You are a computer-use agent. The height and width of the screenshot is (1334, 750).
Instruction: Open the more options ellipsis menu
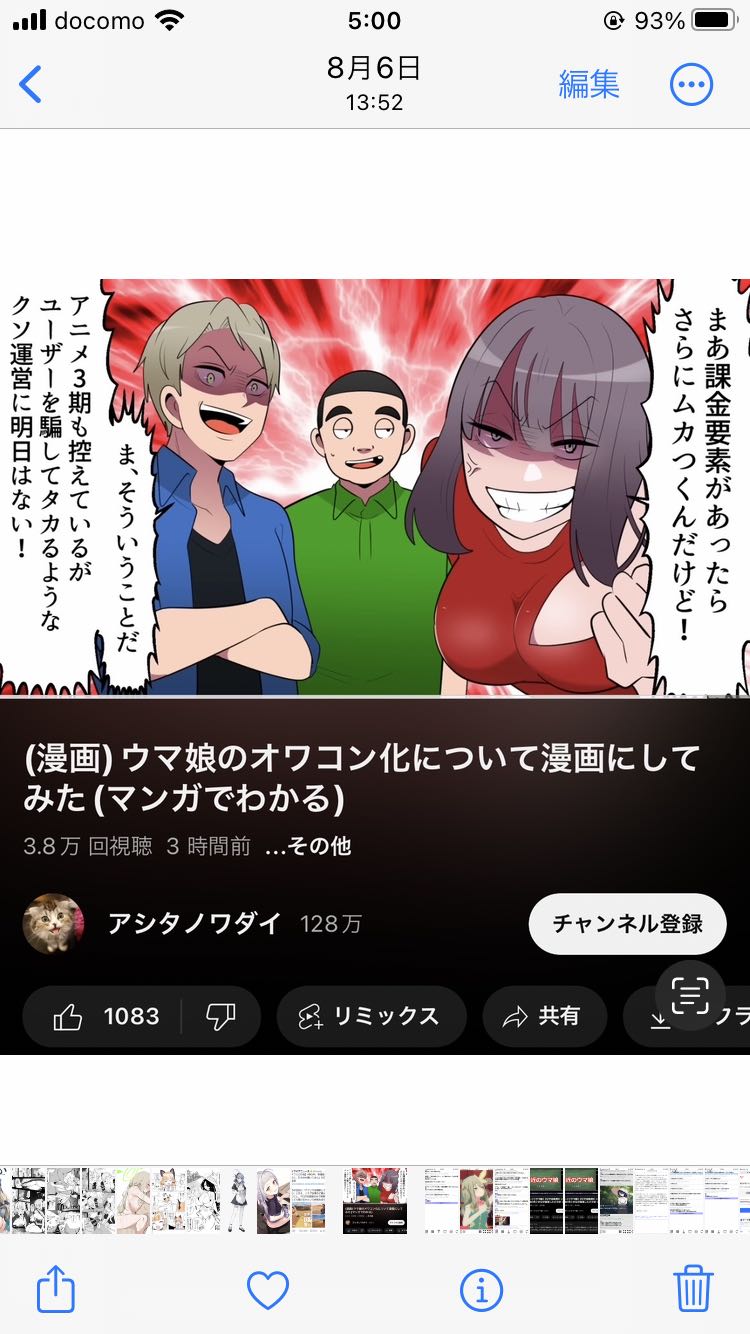click(x=691, y=84)
